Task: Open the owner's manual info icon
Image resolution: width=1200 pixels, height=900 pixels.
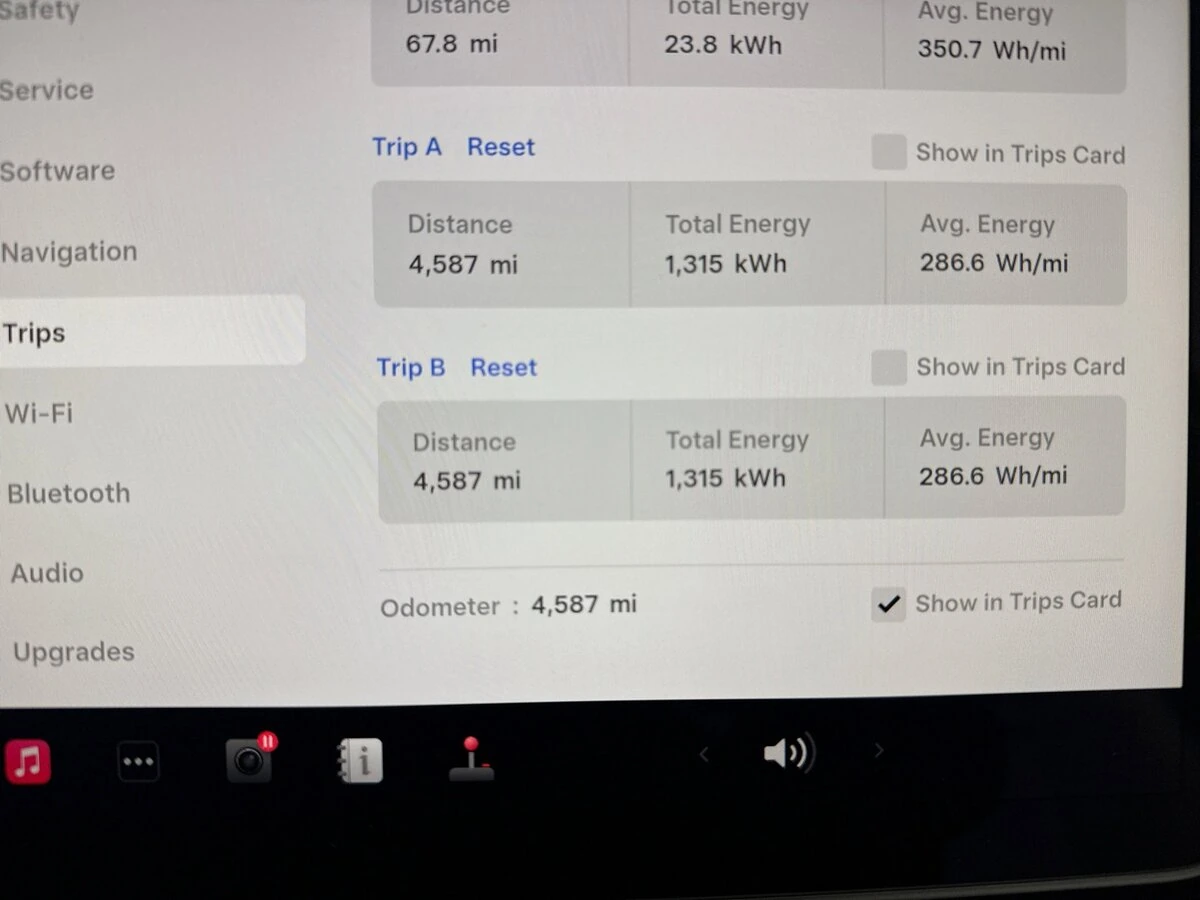Action: pos(360,762)
